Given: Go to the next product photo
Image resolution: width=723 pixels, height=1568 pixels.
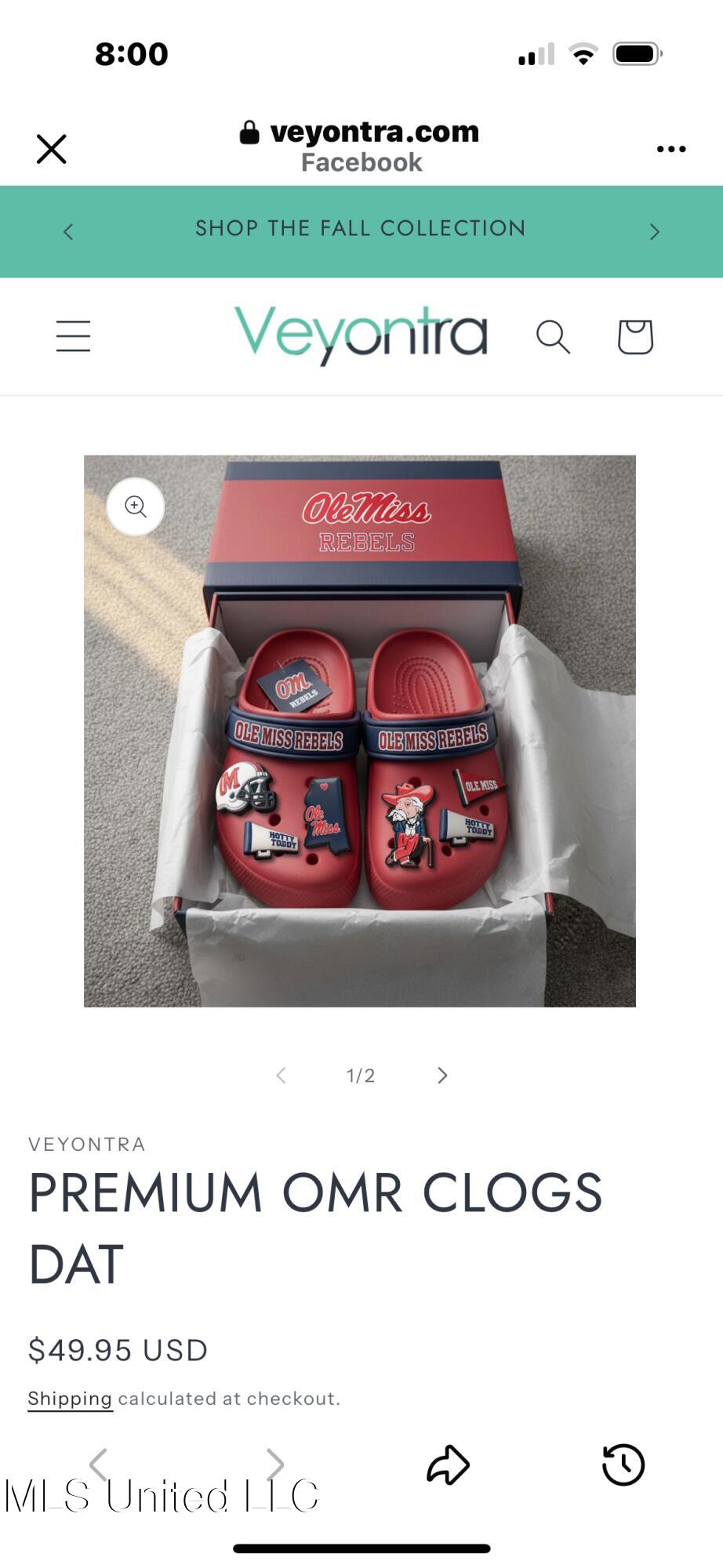Looking at the screenshot, I should [x=442, y=1075].
